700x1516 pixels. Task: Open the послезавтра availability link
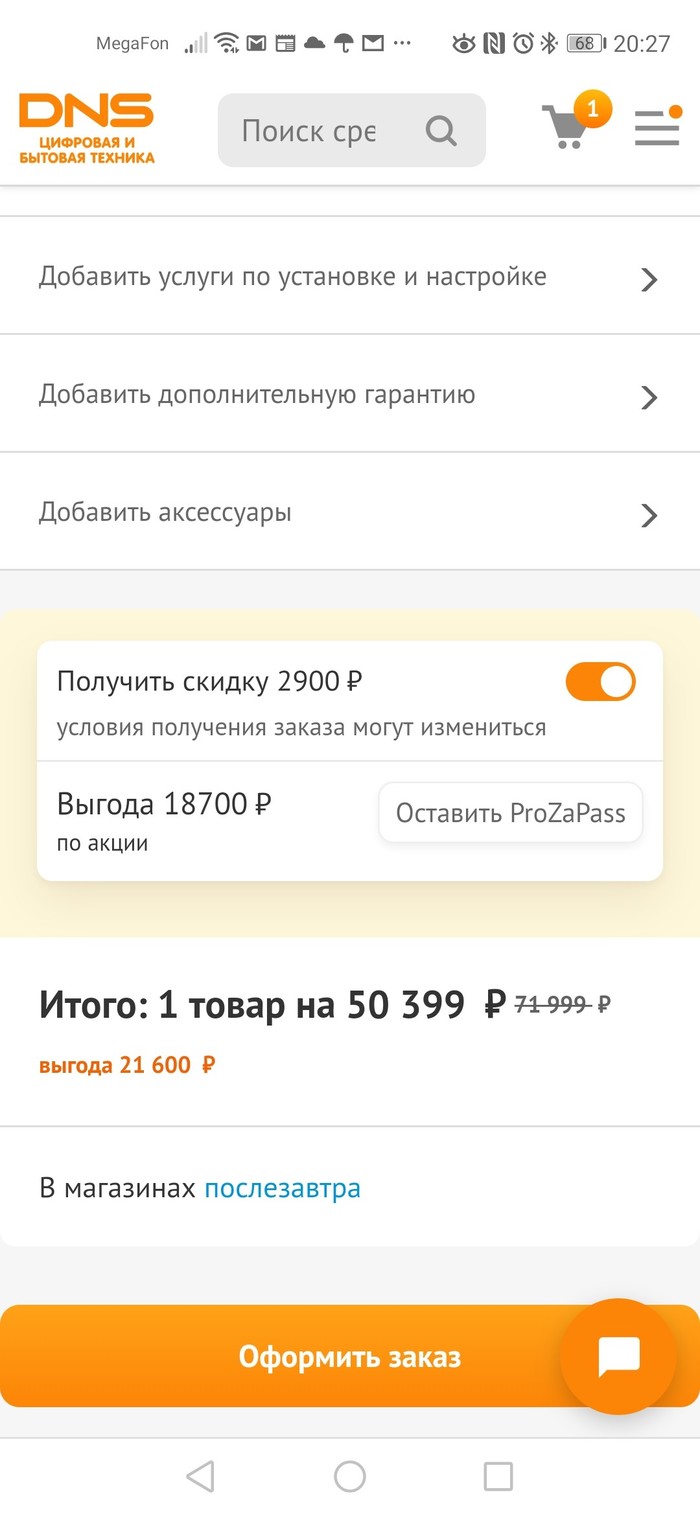coord(282,1189)
